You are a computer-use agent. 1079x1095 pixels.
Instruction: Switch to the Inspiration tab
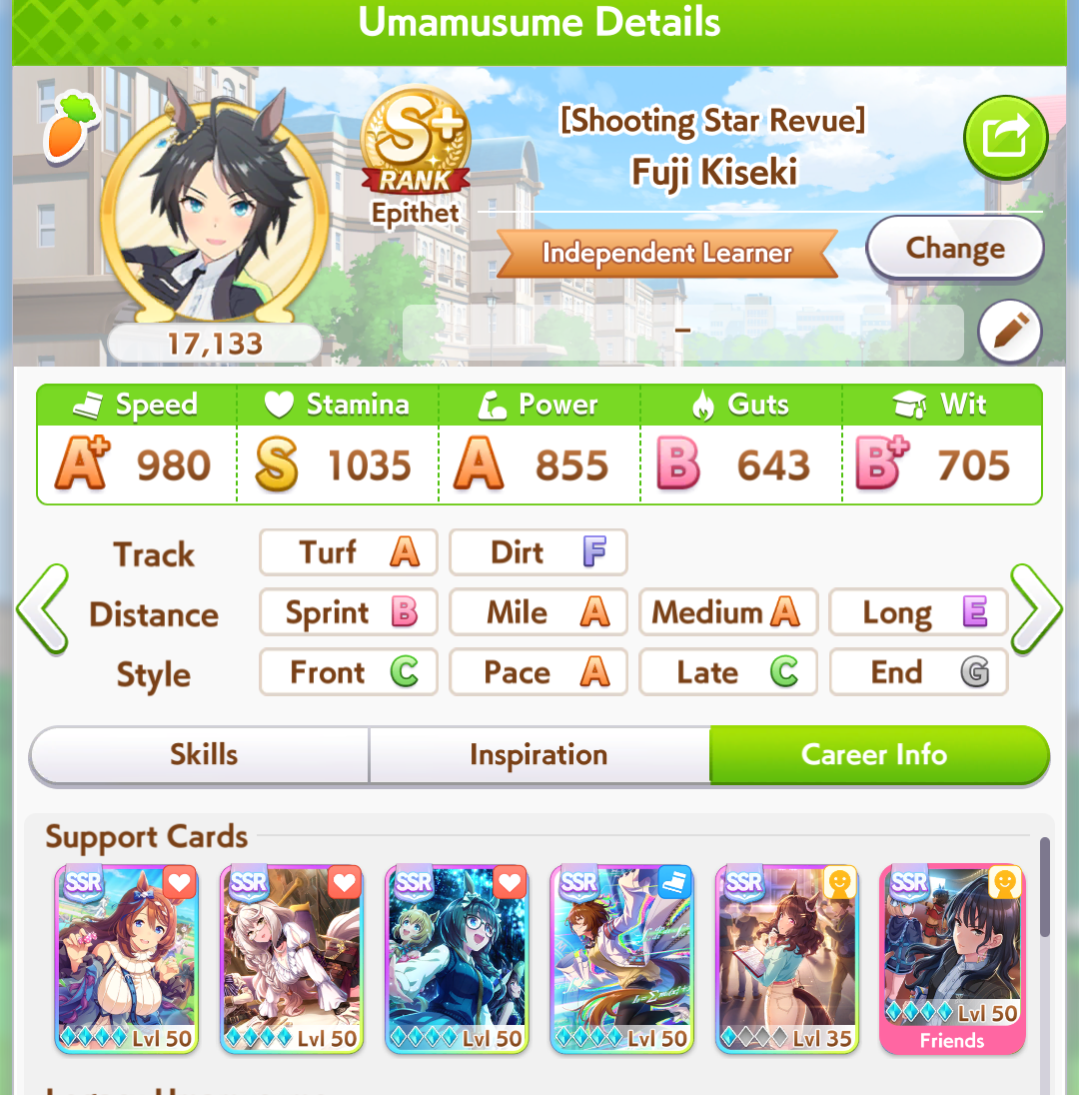point(539,755)
